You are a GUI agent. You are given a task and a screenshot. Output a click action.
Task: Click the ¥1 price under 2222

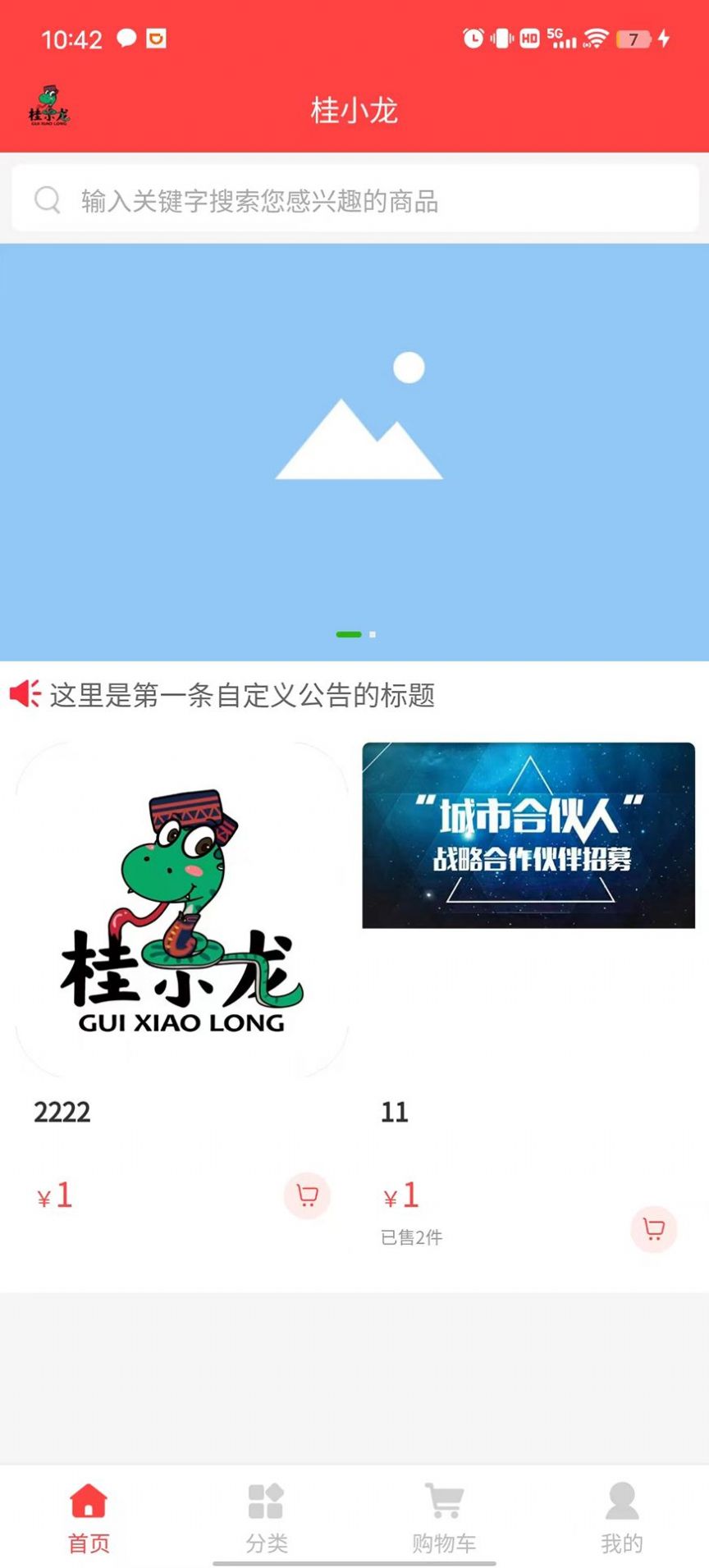pos(53,1196)
